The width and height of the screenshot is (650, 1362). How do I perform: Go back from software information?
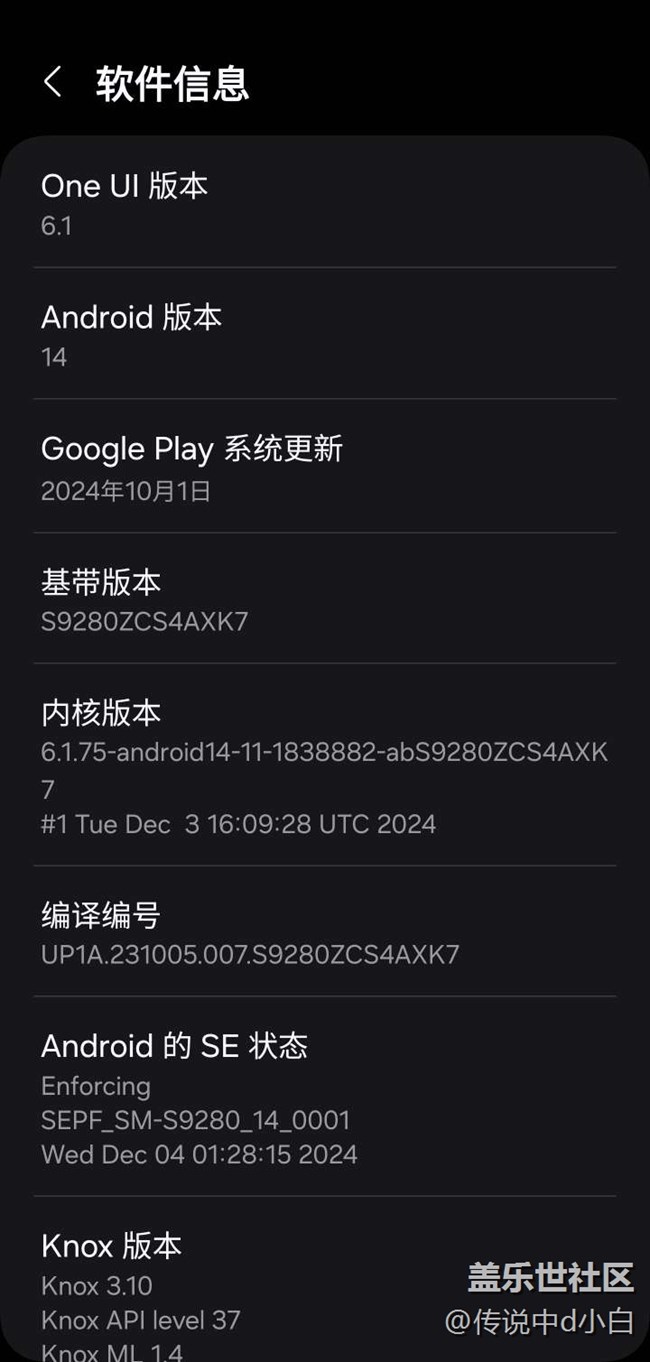click(x=53, y=83)
